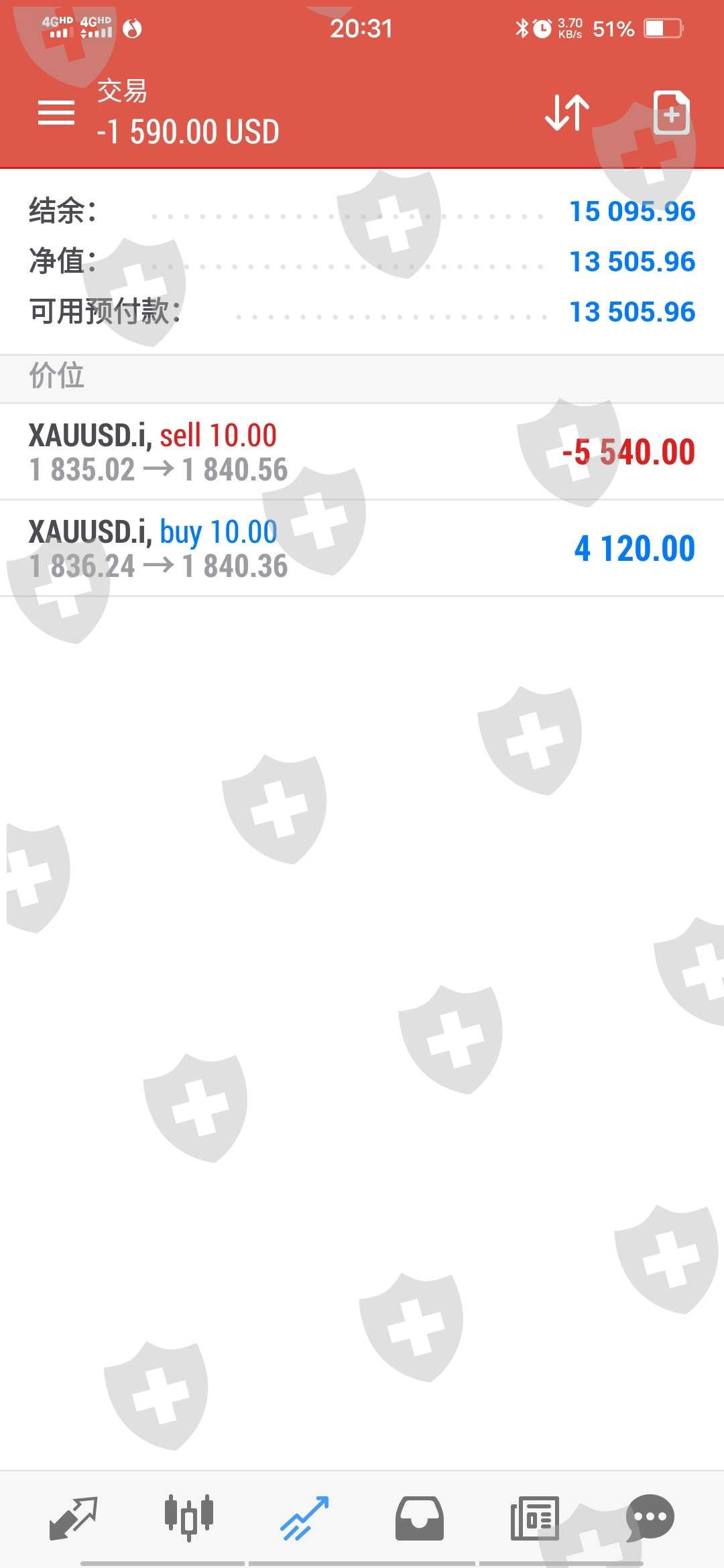Tap the sort positions arrows icon

coord(567,113)
